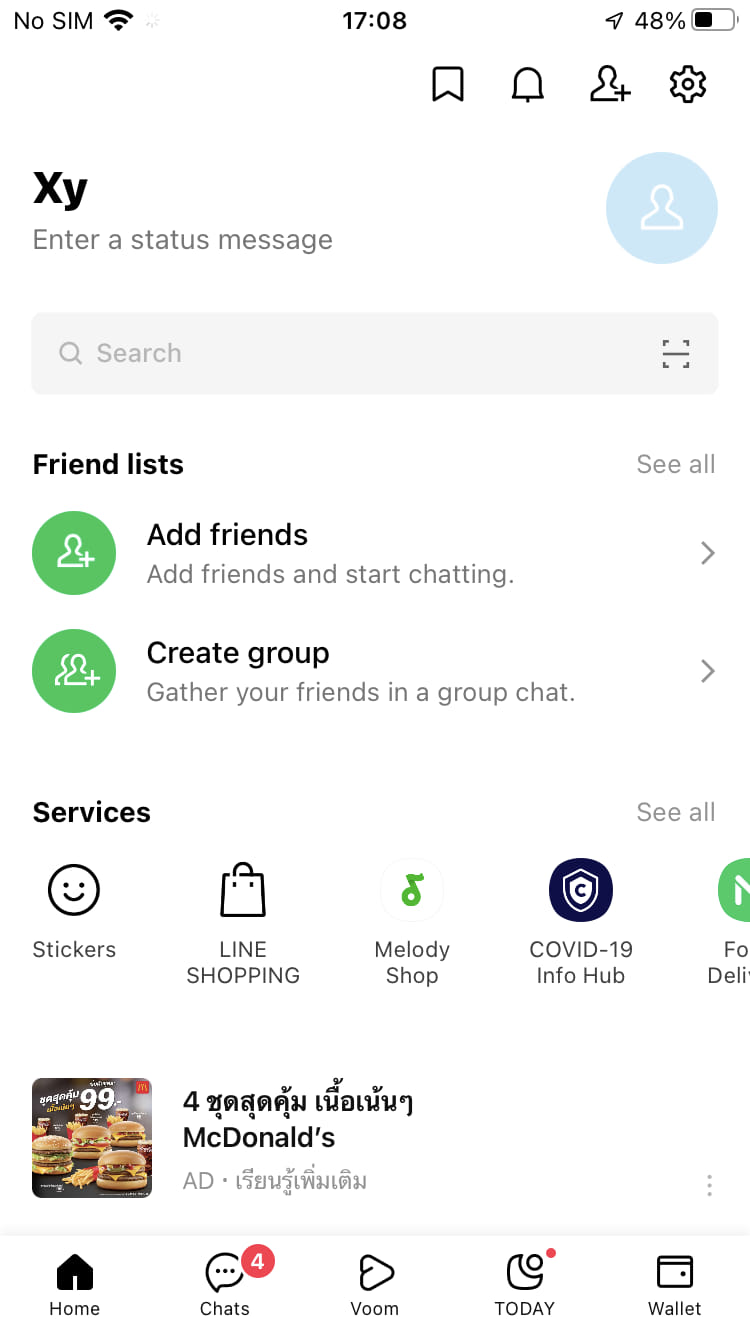Switch to the Chats tab
Screen dimensions: 750x1334
pos(225,1285)
